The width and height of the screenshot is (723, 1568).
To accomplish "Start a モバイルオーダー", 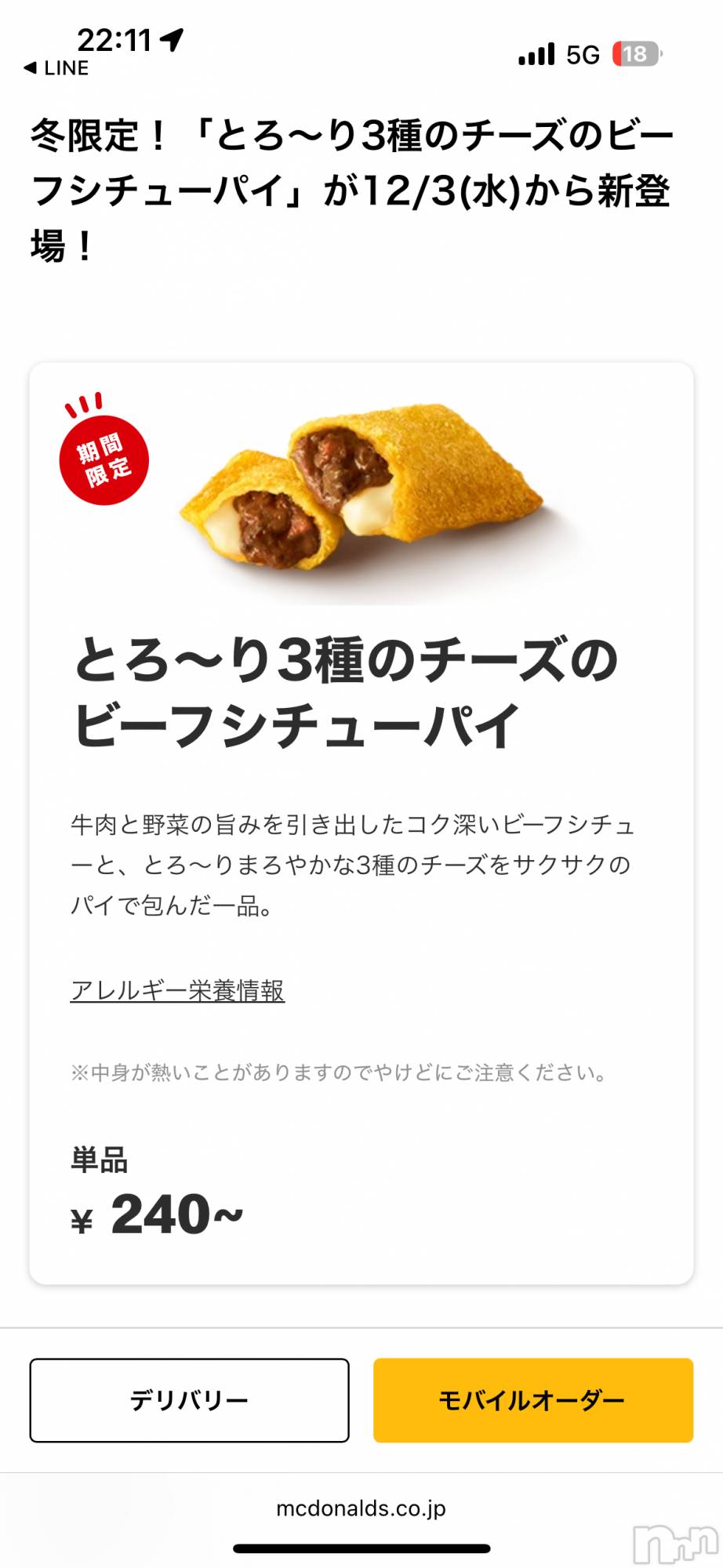I will click(532, 1400).
